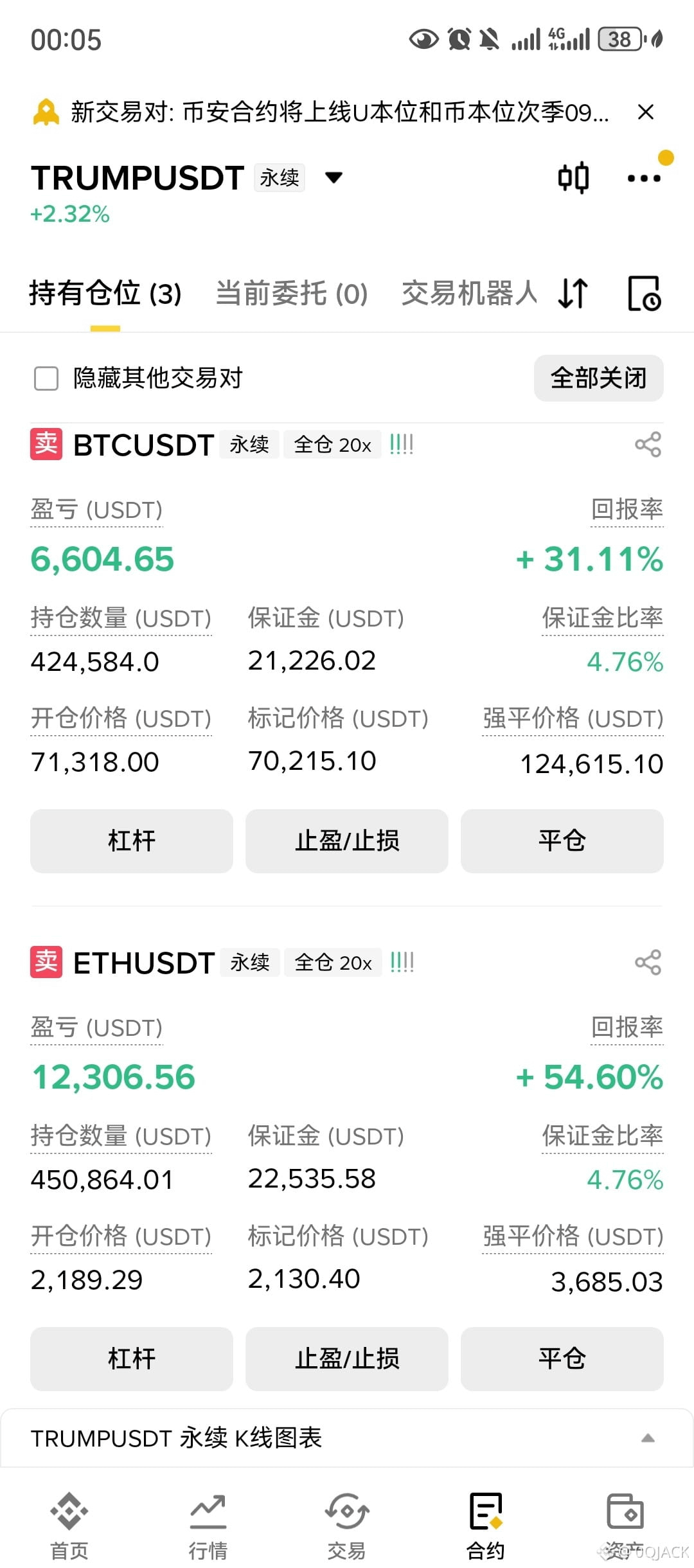
Task: Switch to 交易机器人 tab
Action: (x=469, y=294)
